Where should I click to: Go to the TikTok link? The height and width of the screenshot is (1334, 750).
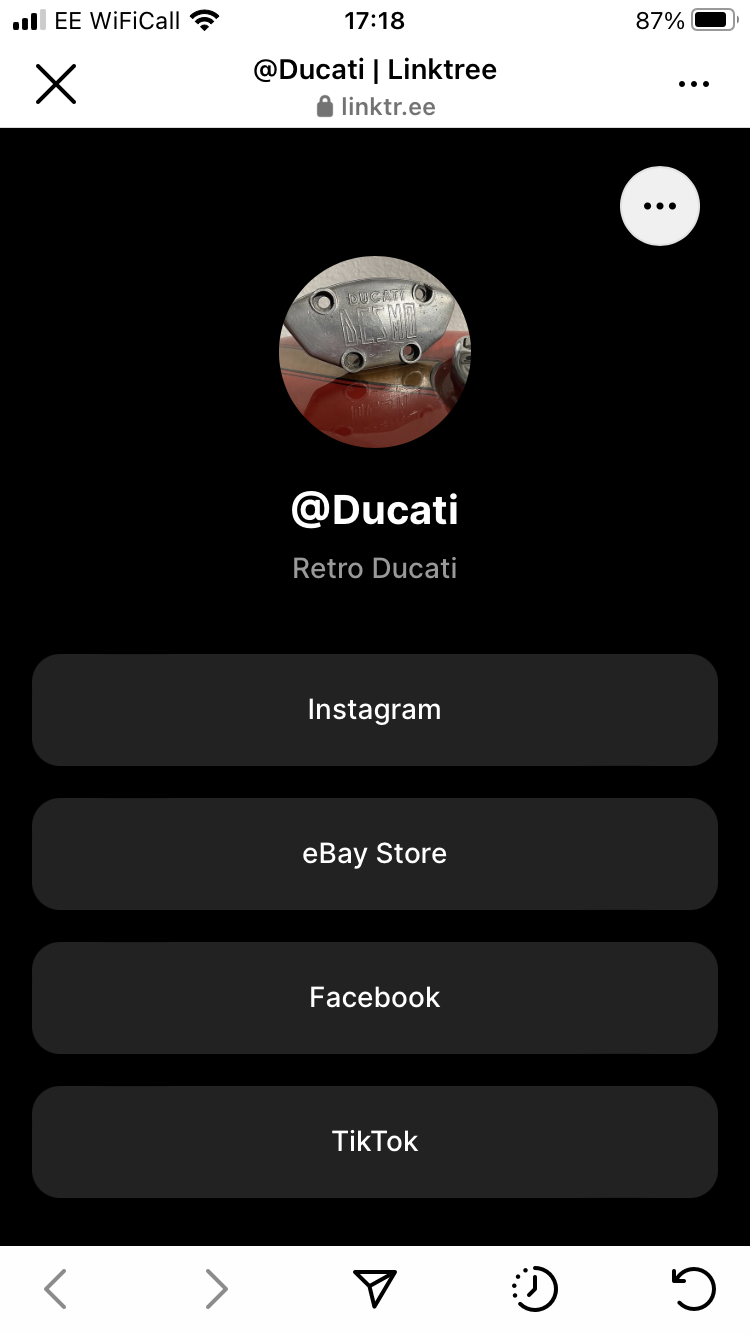tap(375, 1142)
